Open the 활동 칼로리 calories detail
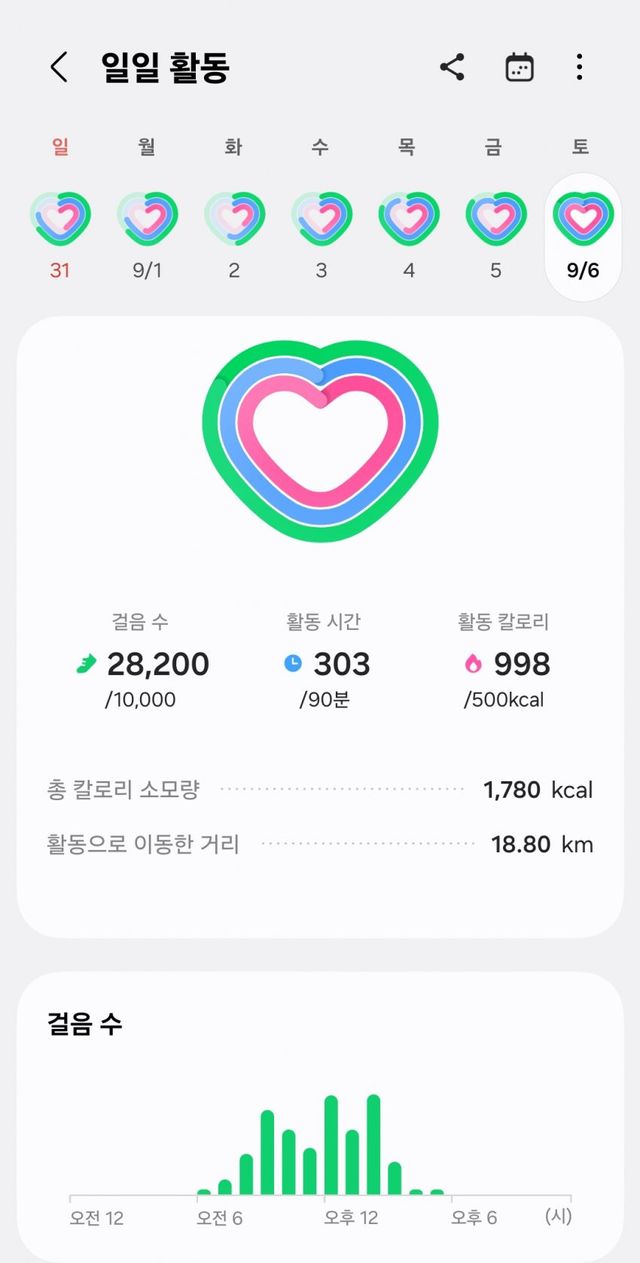 (x=505, y=662)
